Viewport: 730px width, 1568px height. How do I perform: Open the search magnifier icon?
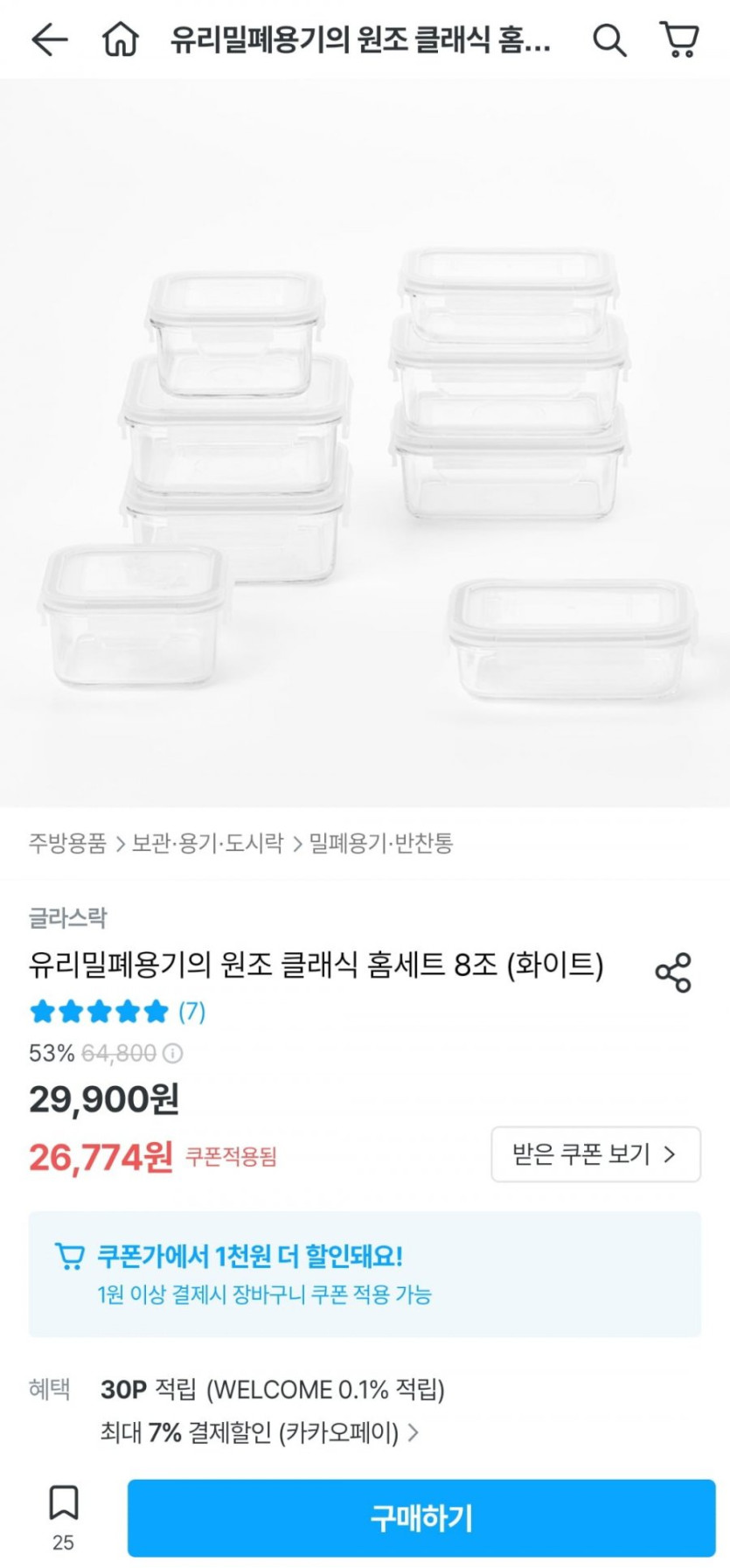[609, 39]
